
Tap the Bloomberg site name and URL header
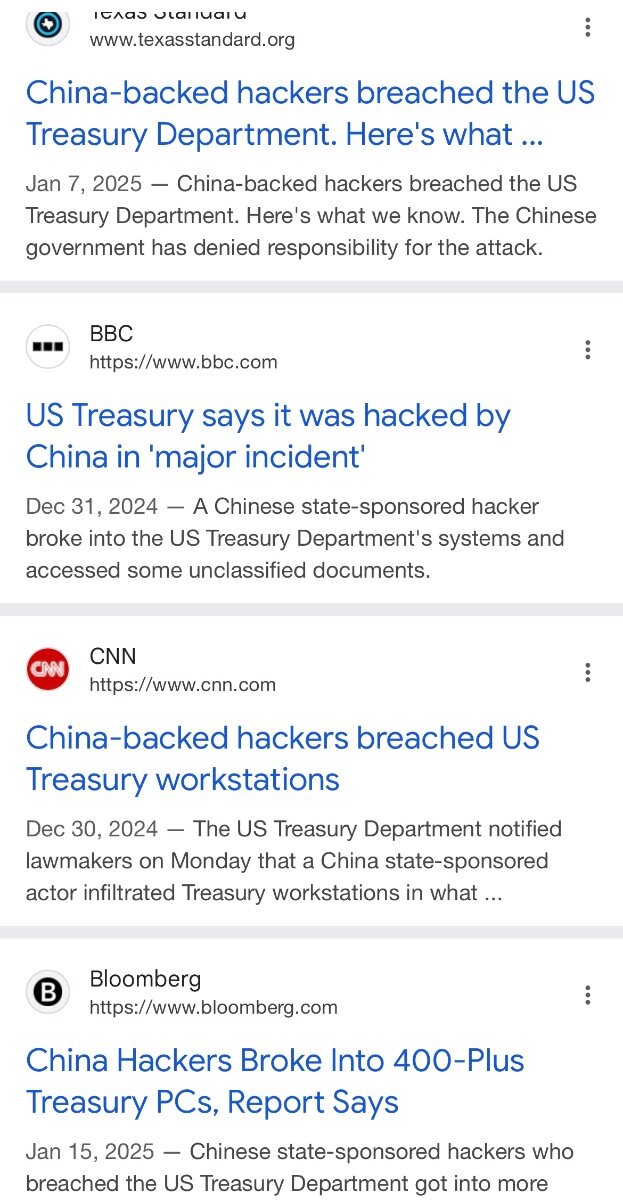182,993
